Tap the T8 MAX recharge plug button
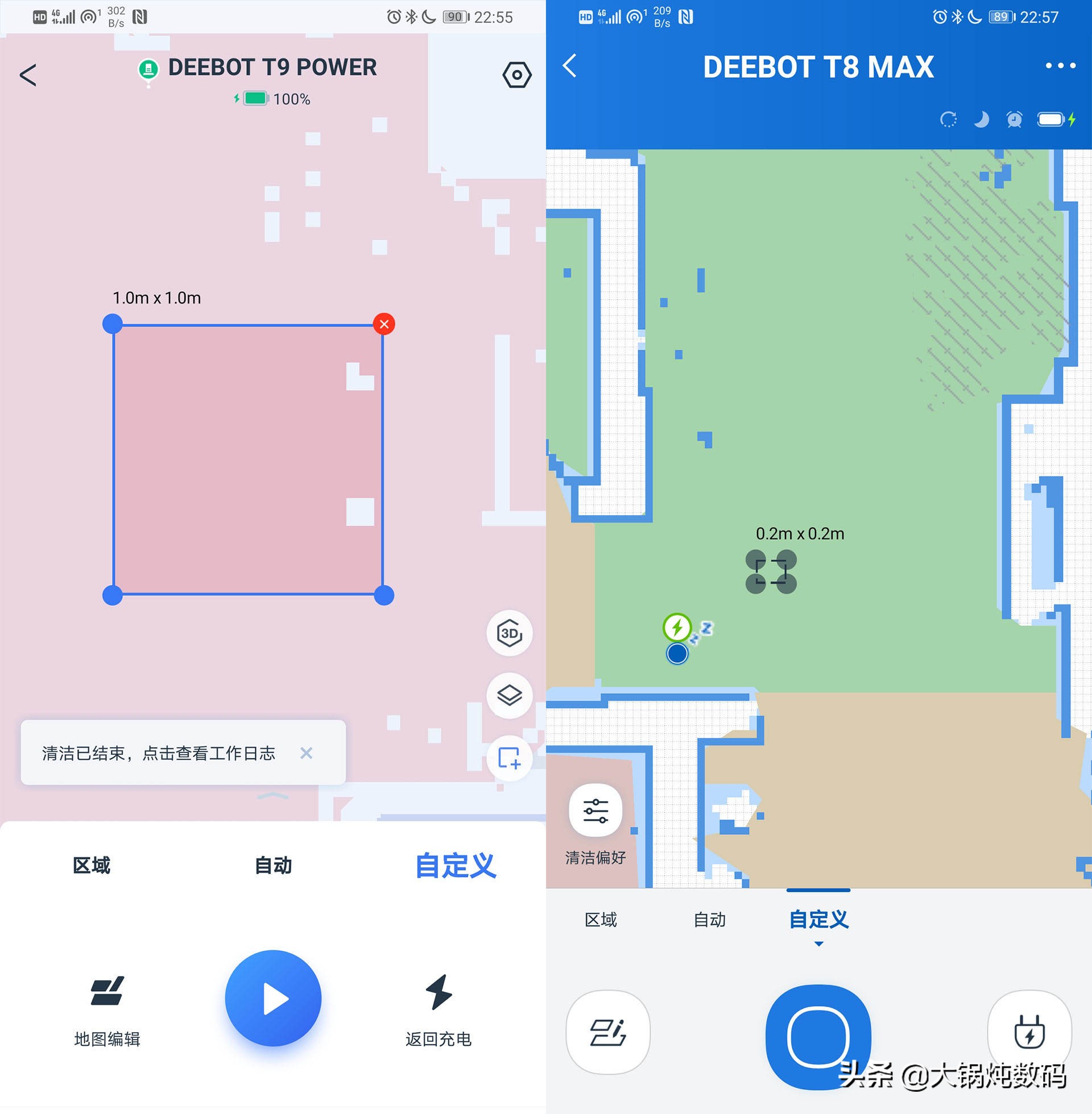The image size is (1092, 1114). 1029,1032
